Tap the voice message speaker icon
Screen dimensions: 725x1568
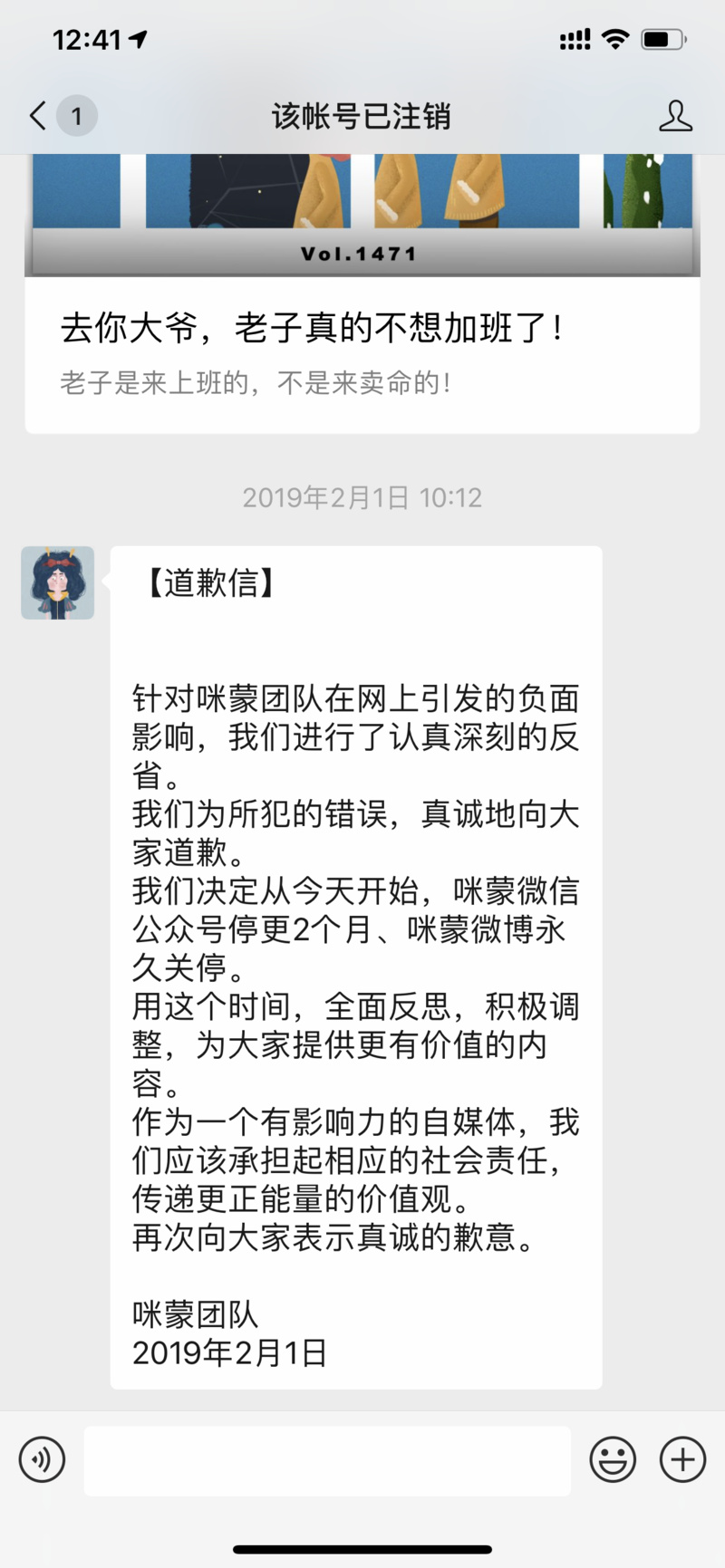(x=43, y=1459)
